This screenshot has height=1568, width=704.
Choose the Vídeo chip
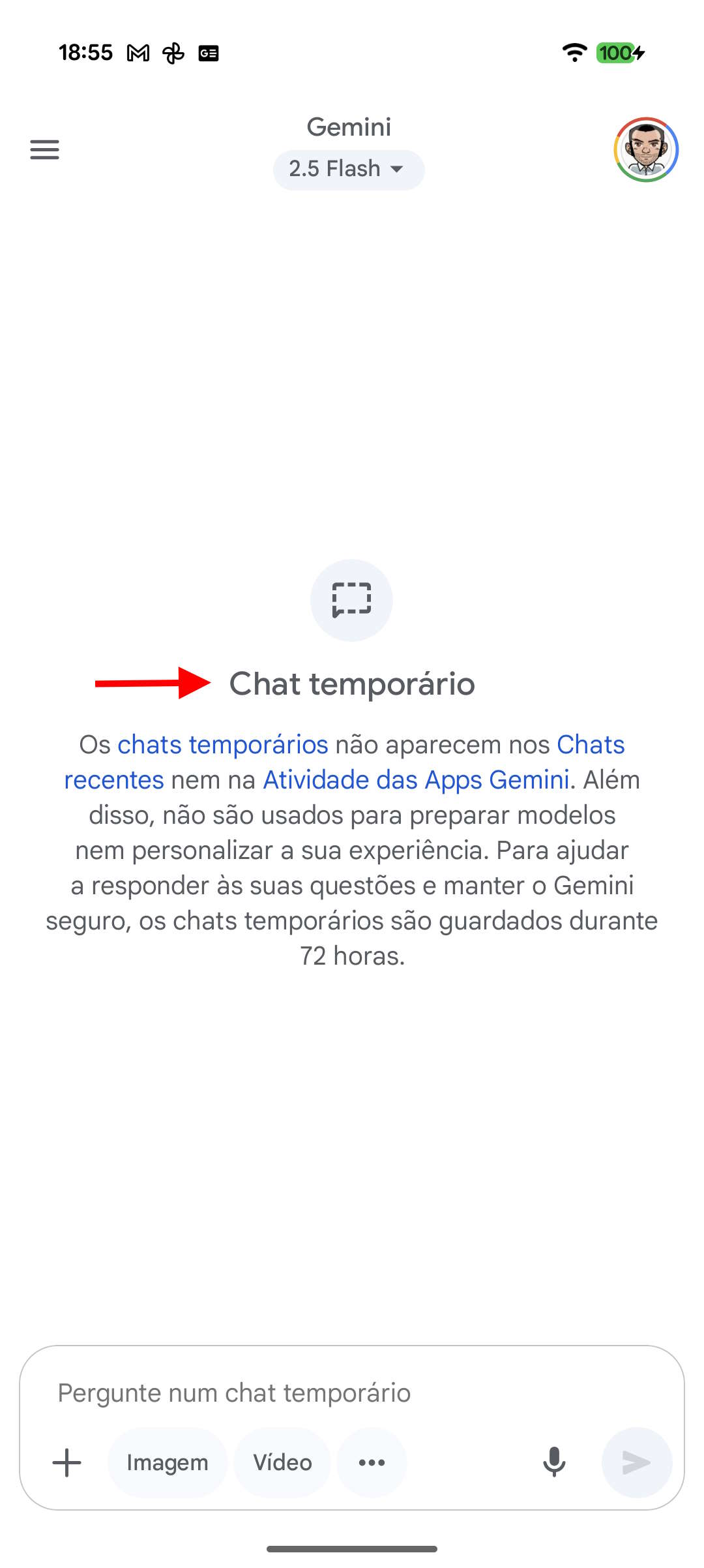click(x=282, y=1463)
